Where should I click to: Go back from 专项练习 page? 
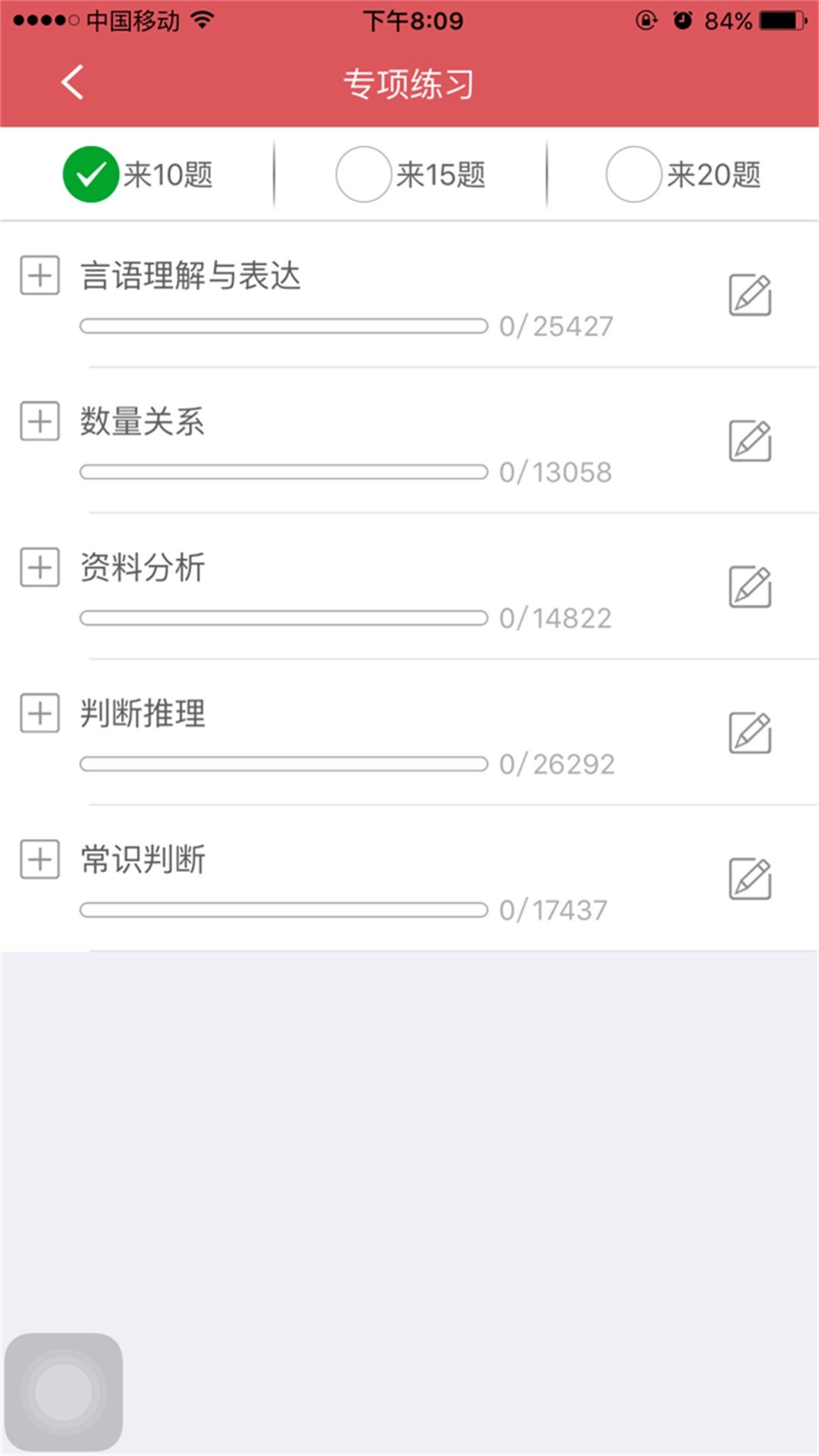pos(72,83)
